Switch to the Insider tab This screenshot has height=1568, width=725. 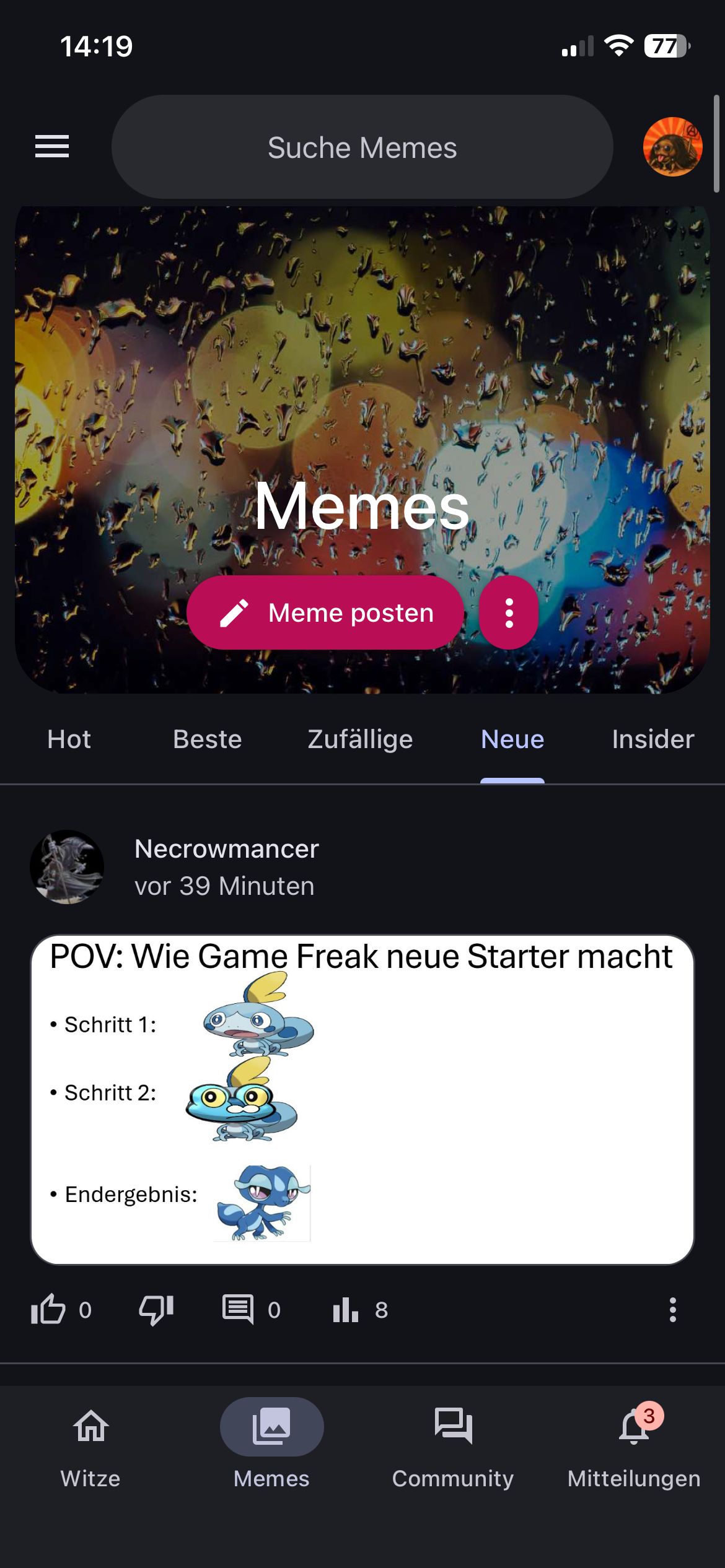coord(652,739)
